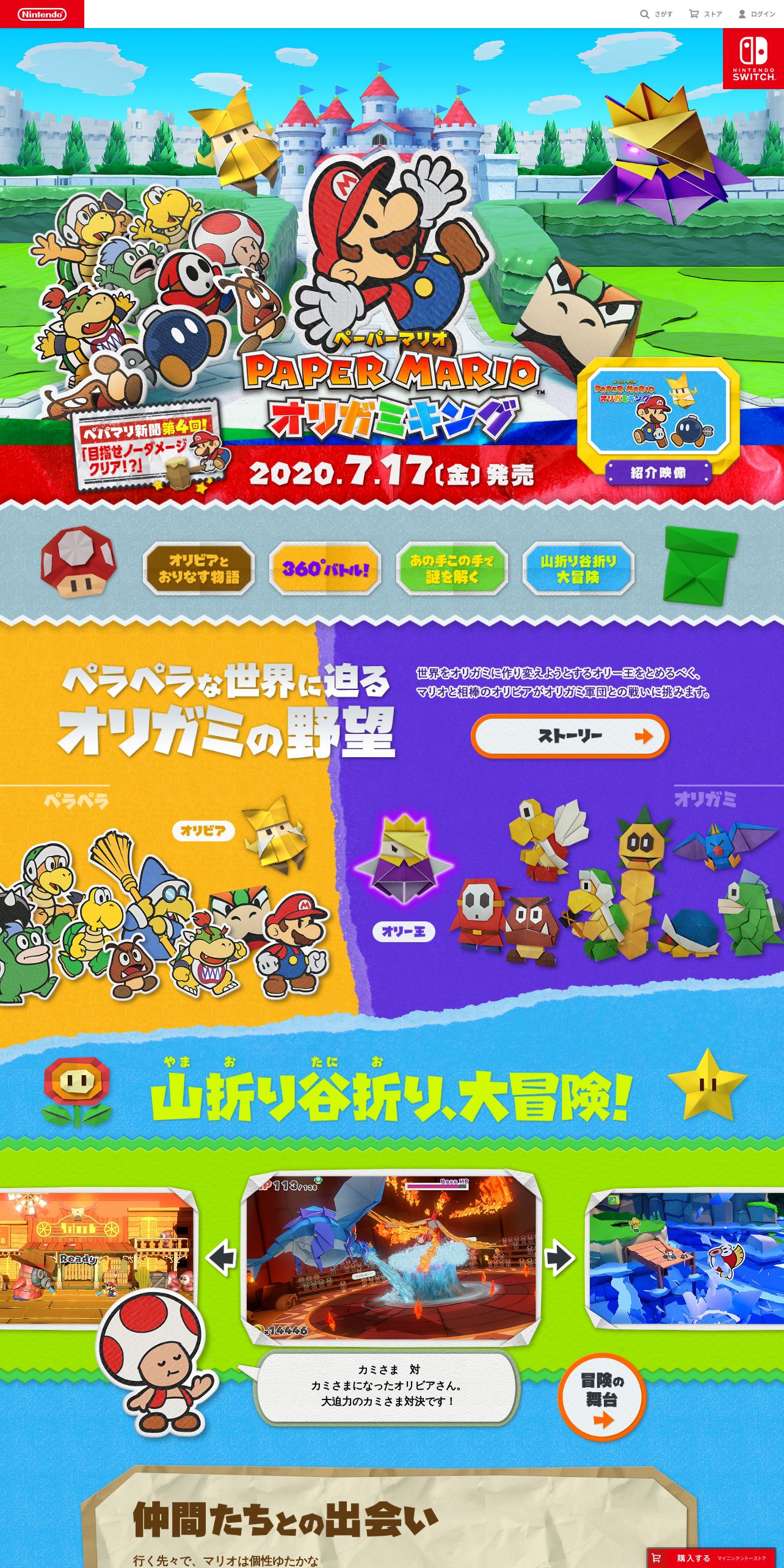Select あの手この手で謎を解く section
The height and width of the screenshot is (1568, 784).
(452, 568)
